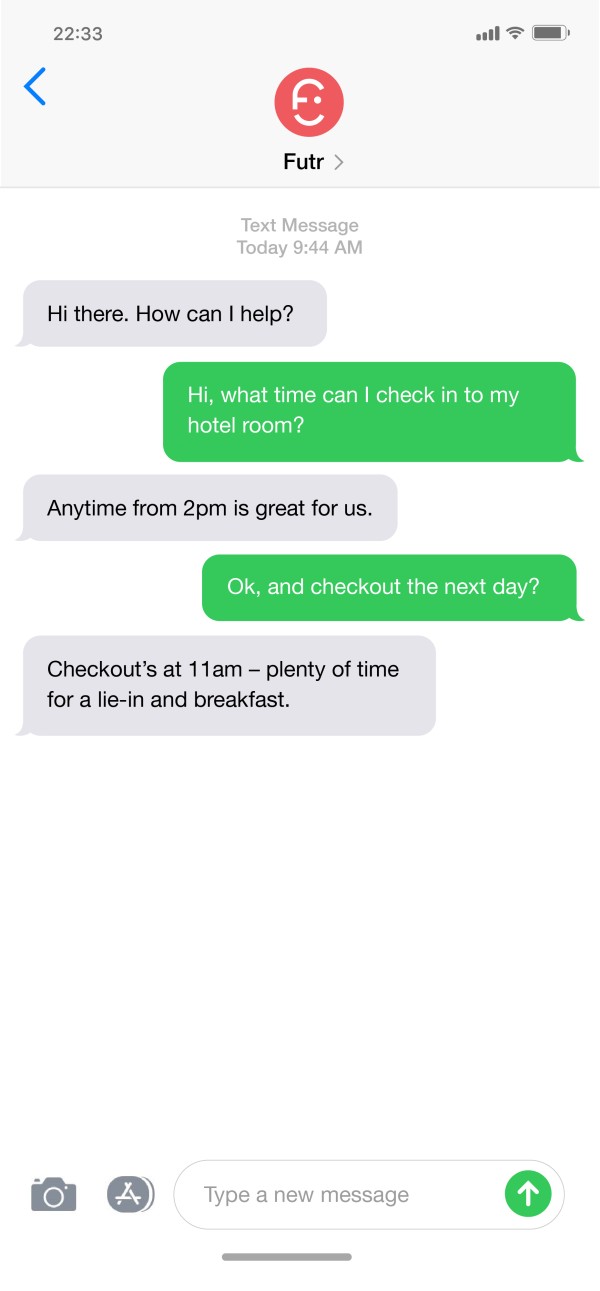Screen dimensions: 600x1291
Task: Send the message with the green arrow
Action: point(528,1193)
